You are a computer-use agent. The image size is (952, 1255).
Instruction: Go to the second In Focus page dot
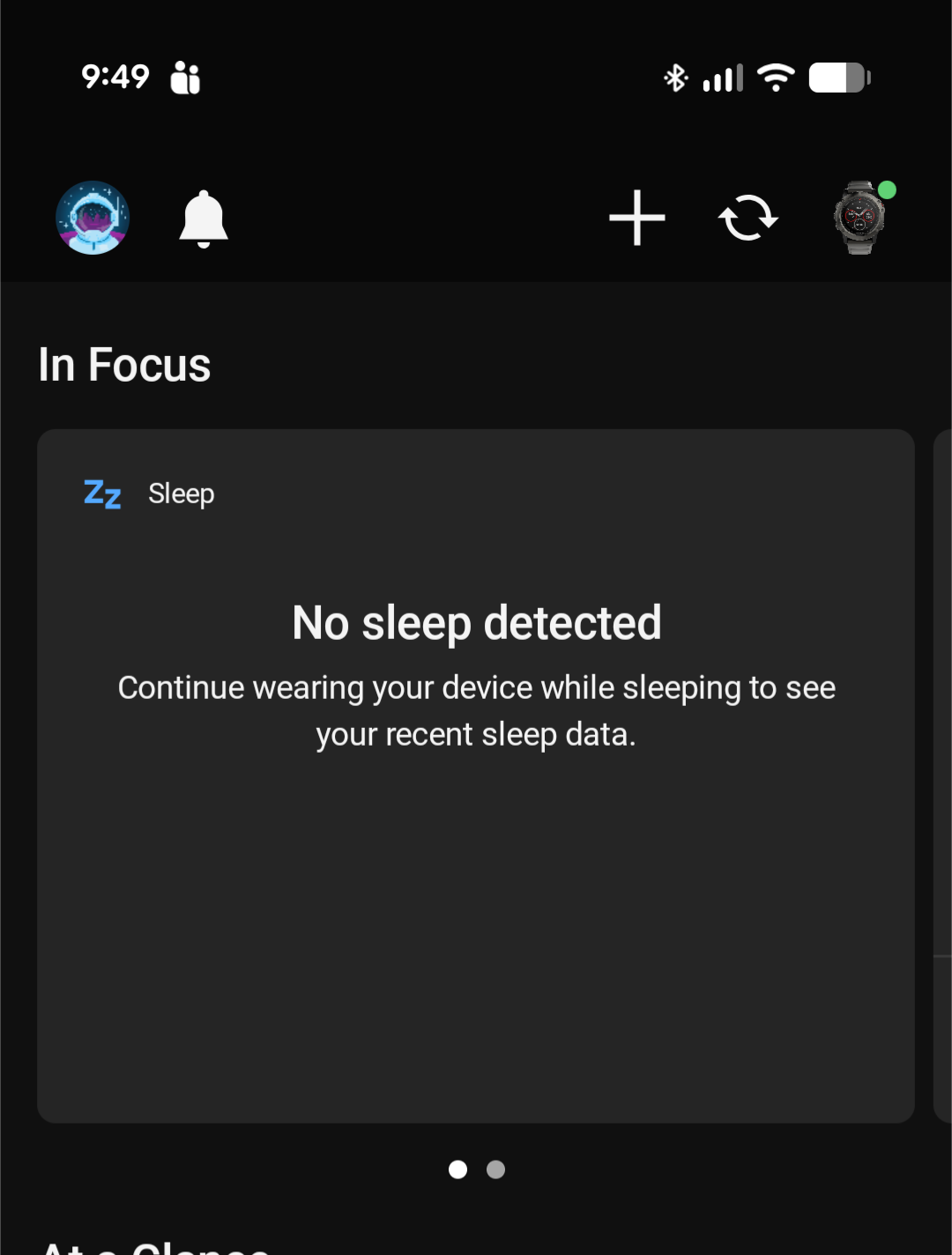point(496,1170)
